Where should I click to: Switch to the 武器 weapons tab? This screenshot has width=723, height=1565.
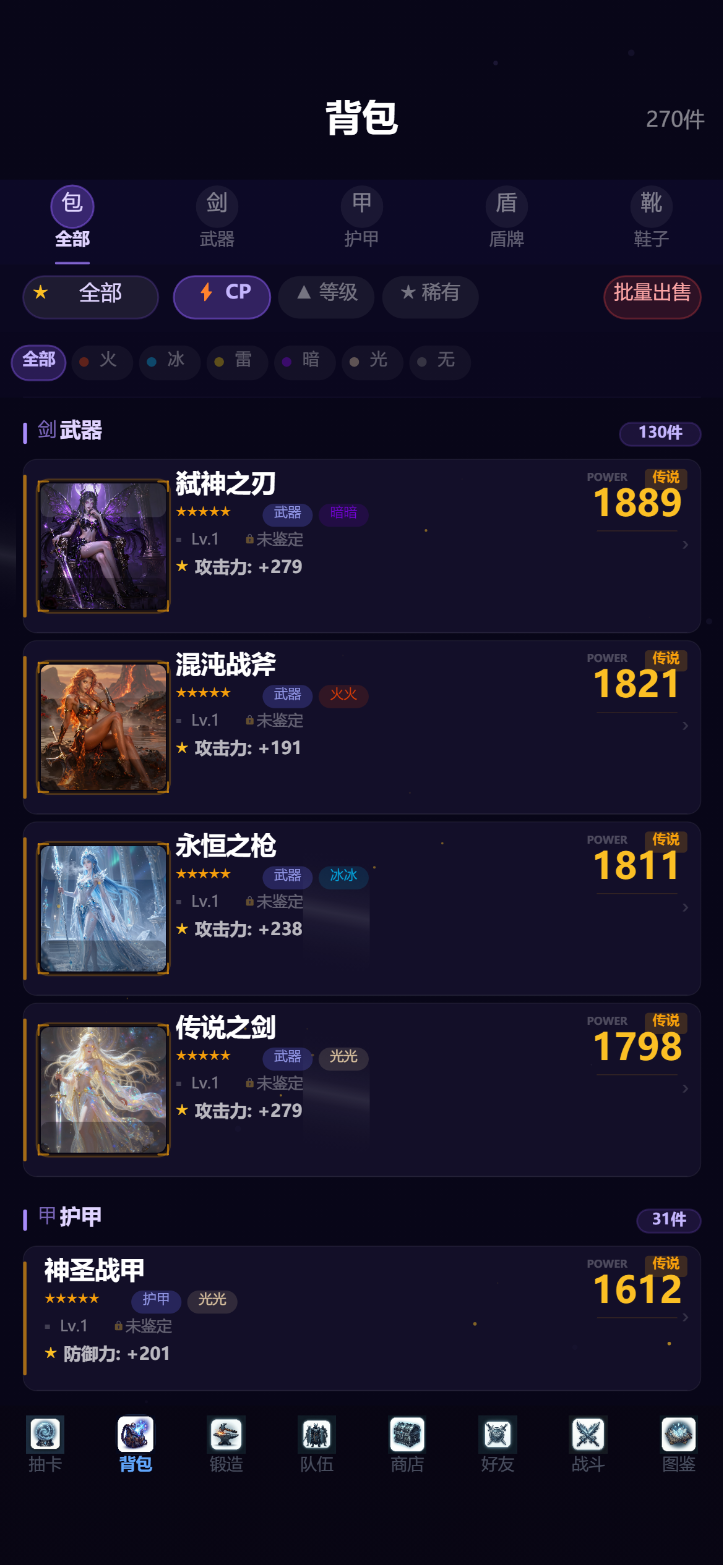pos(216,217)
